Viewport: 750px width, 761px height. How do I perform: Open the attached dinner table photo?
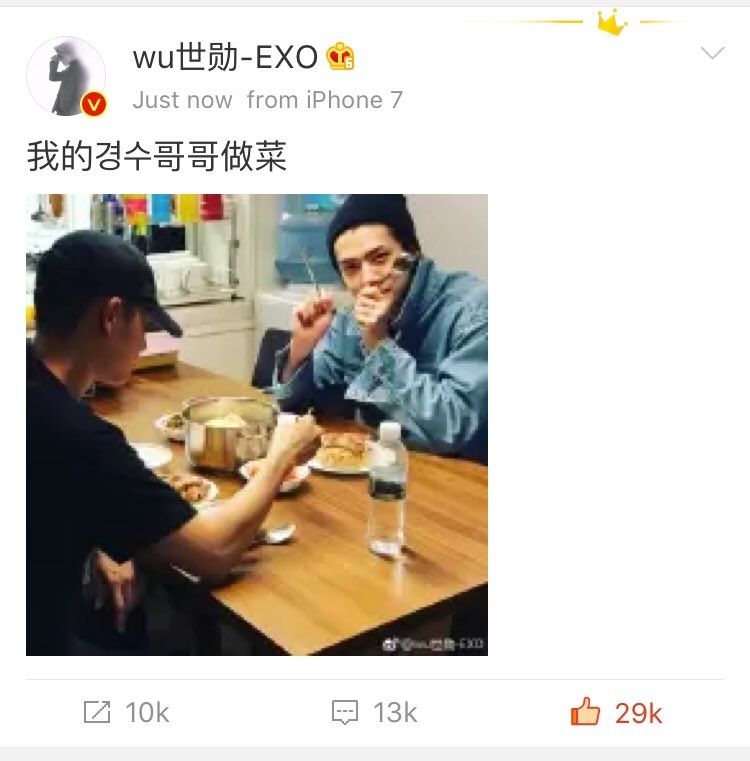(257, 425)
